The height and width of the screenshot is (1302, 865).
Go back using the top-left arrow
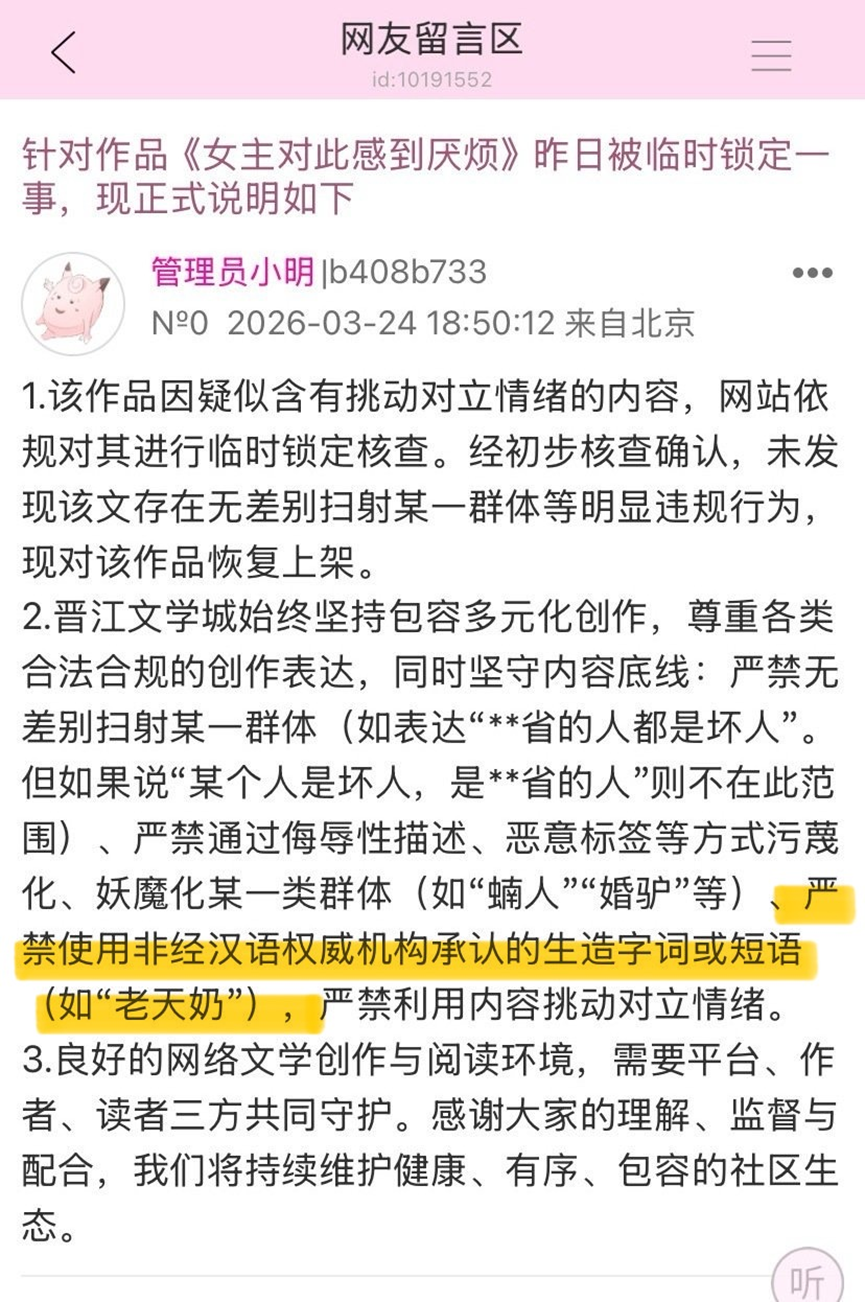[64, 52]
